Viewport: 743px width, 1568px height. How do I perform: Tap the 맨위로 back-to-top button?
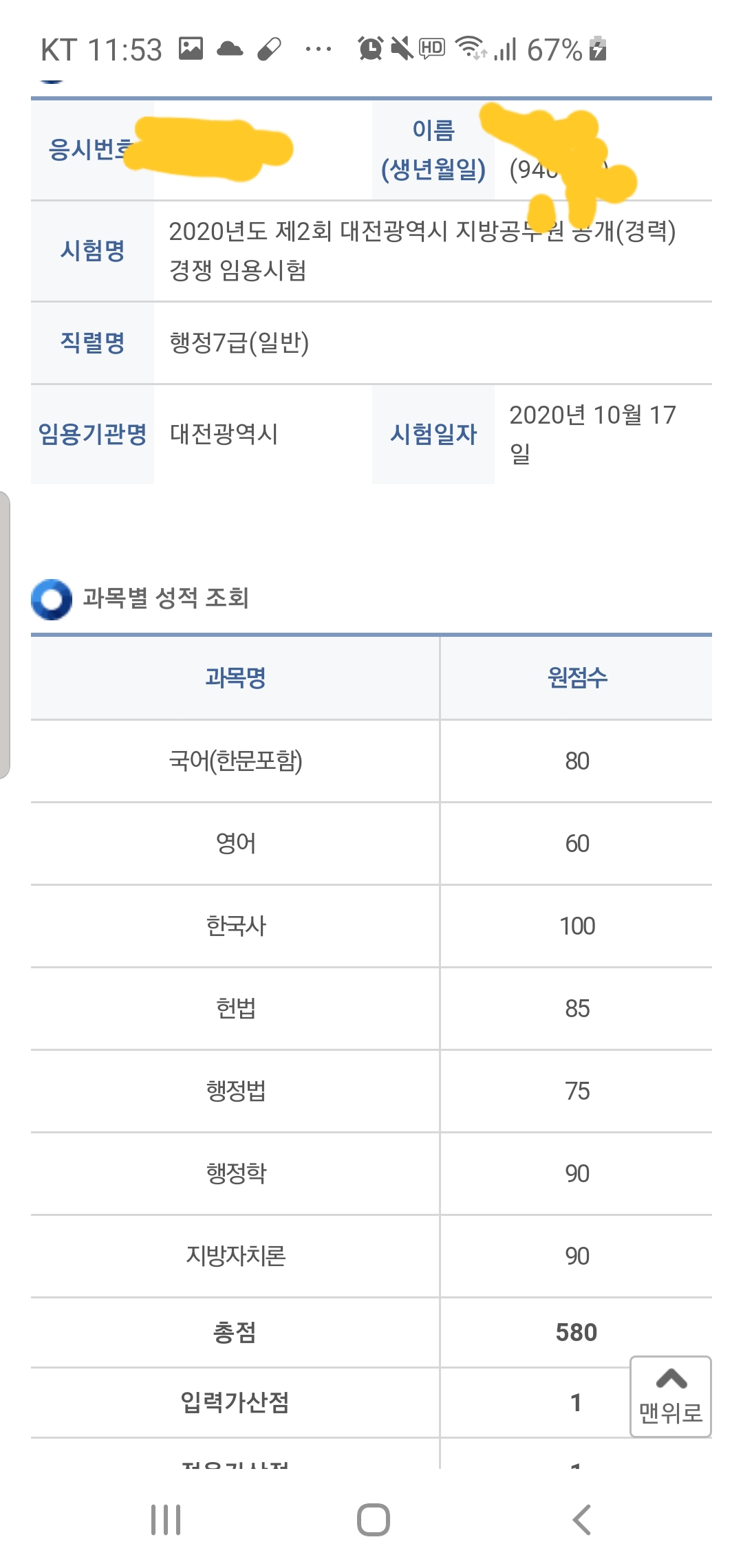[x=670, y=1397]
